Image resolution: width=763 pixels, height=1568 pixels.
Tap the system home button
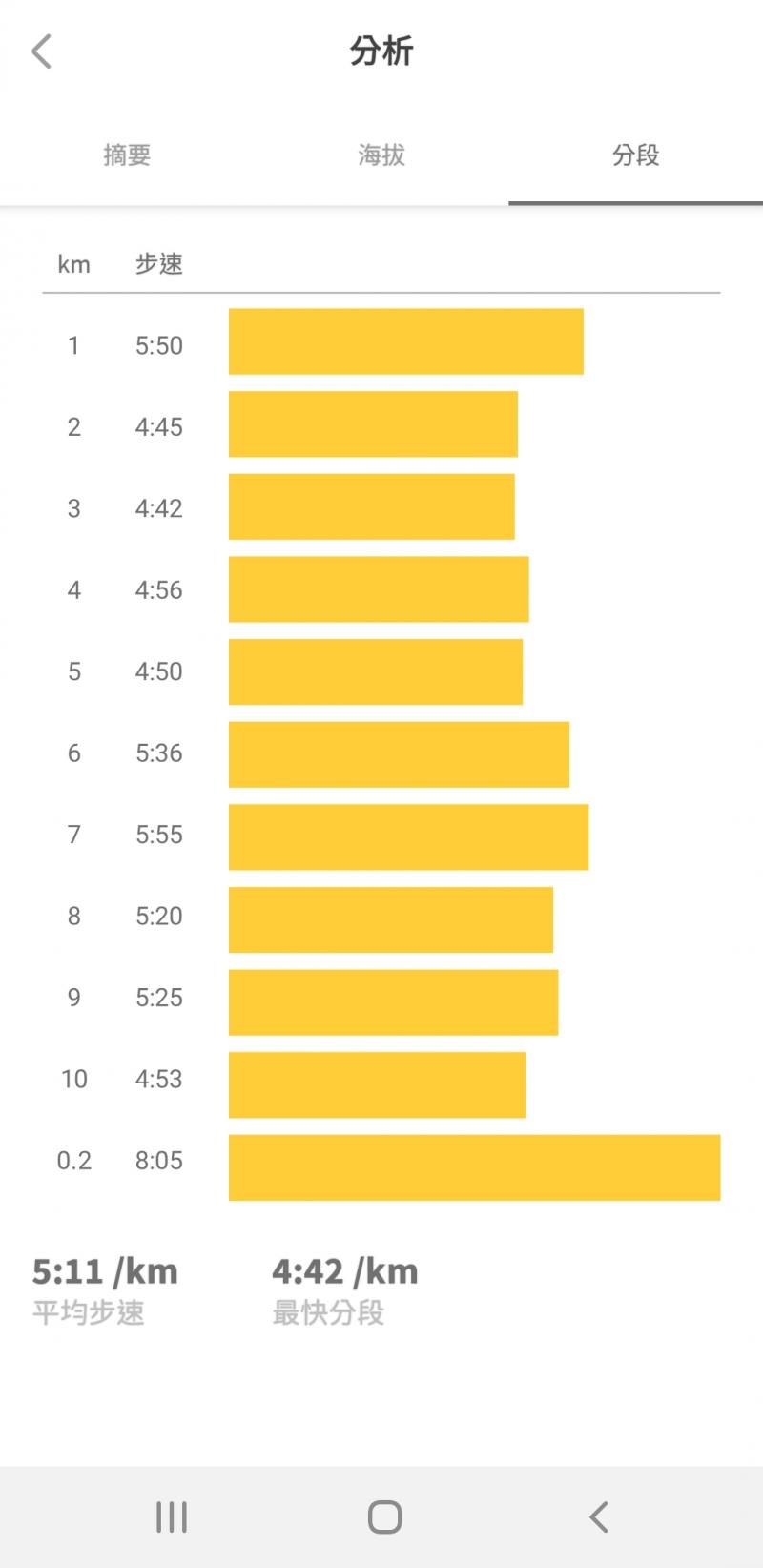click(384, 1516)
